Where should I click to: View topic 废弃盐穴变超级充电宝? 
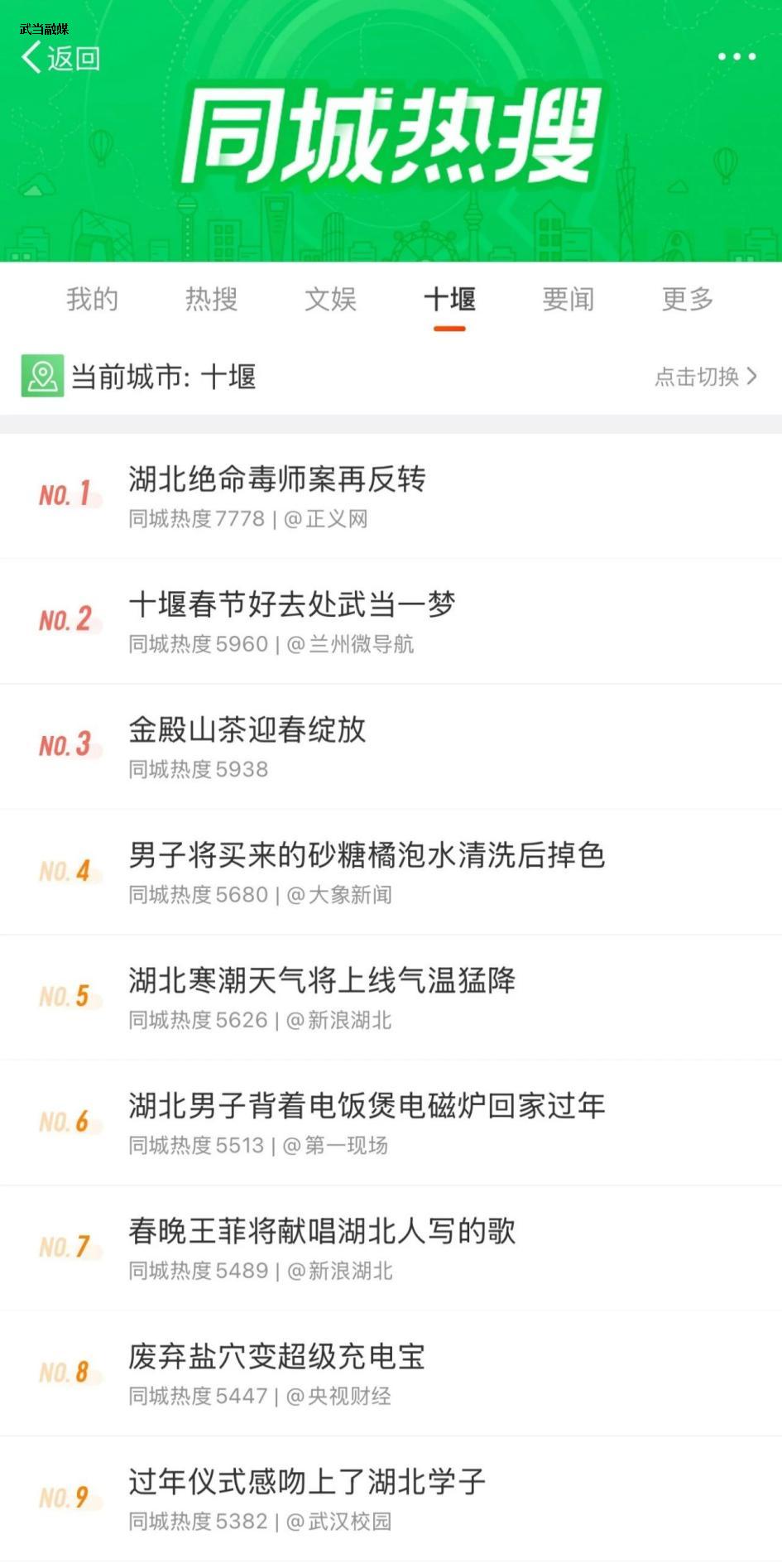391,1374
